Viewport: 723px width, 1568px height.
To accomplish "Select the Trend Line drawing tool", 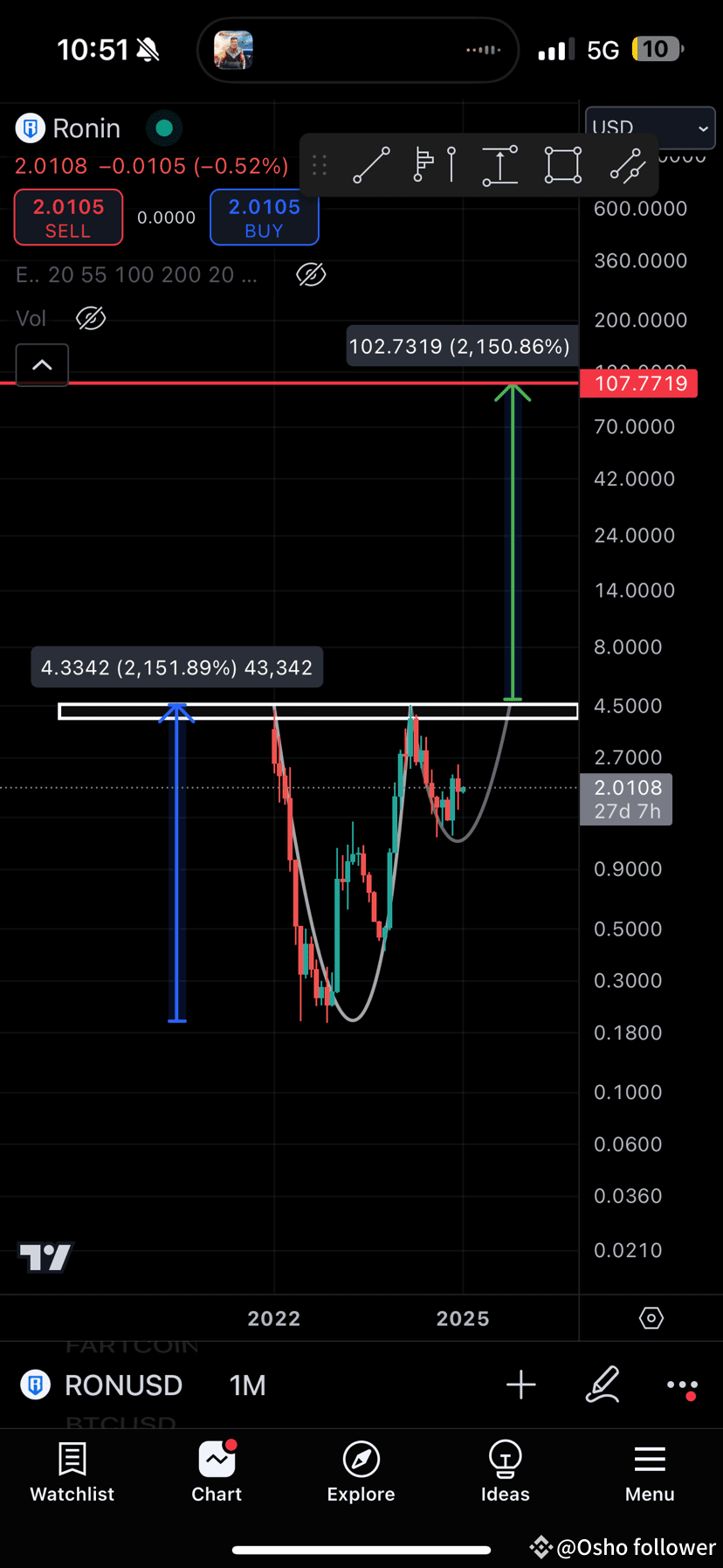I will pyautogui.click(x=371, y=165).
